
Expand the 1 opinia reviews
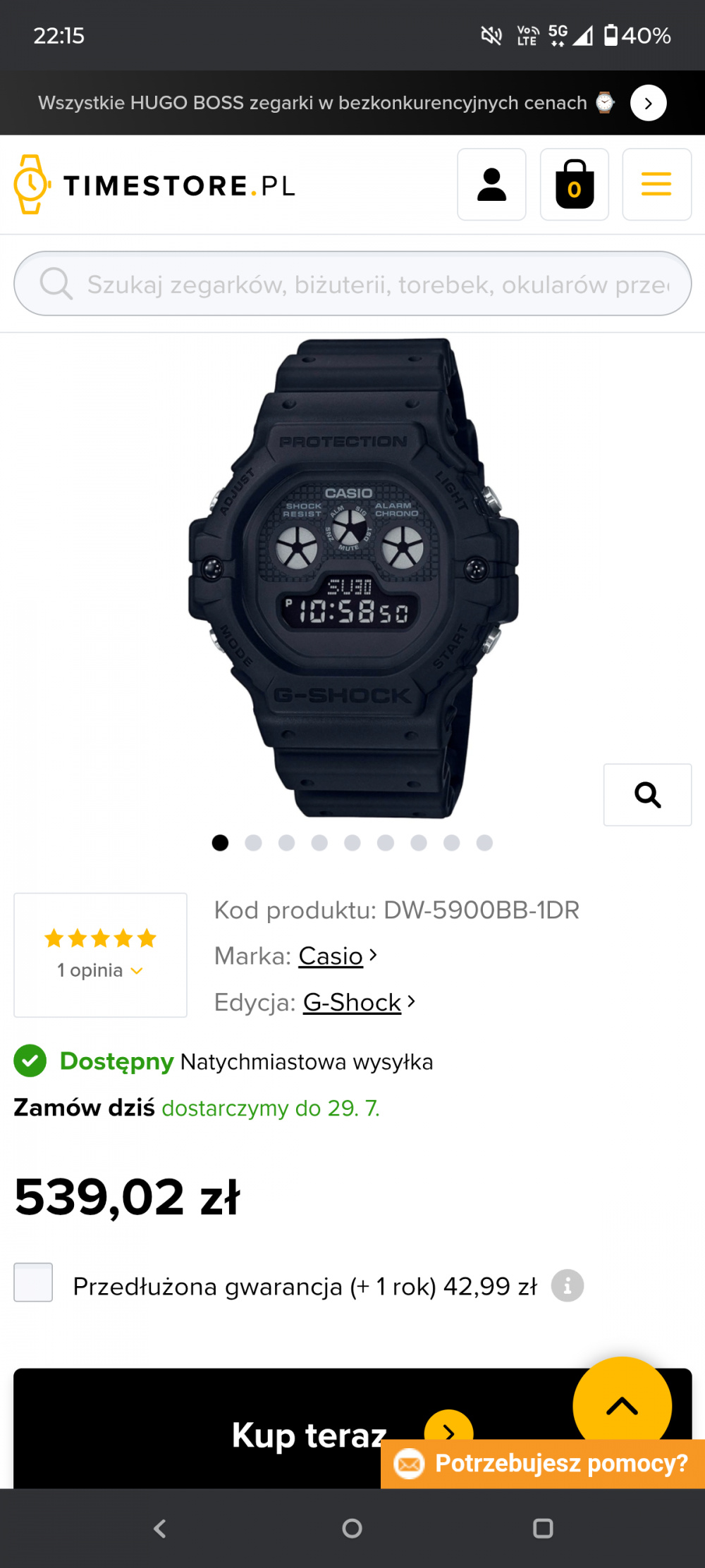coord(100,970)
